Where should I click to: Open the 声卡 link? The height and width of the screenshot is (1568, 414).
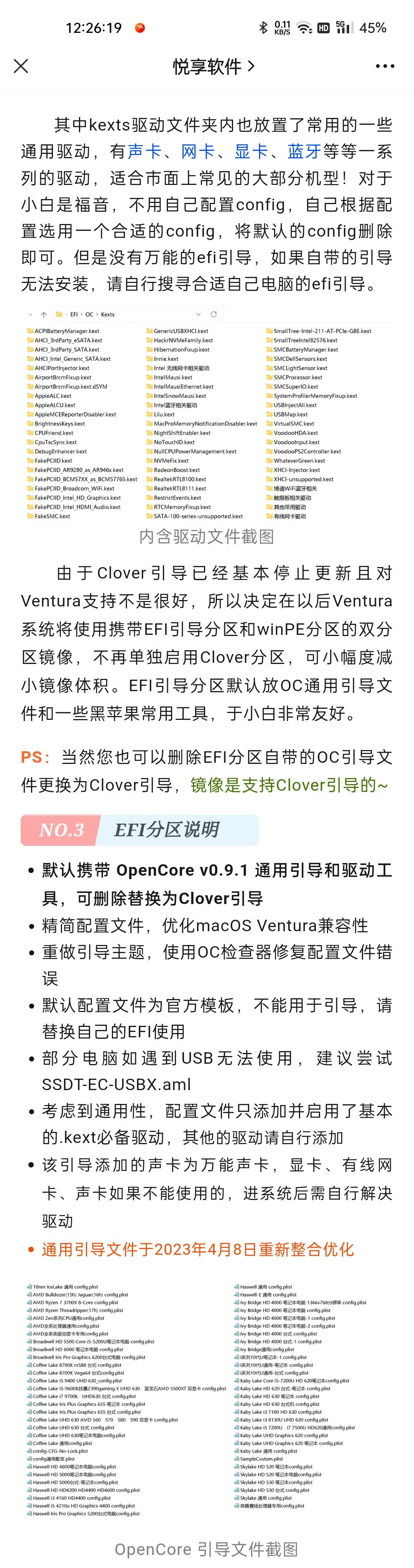[144, 152]
